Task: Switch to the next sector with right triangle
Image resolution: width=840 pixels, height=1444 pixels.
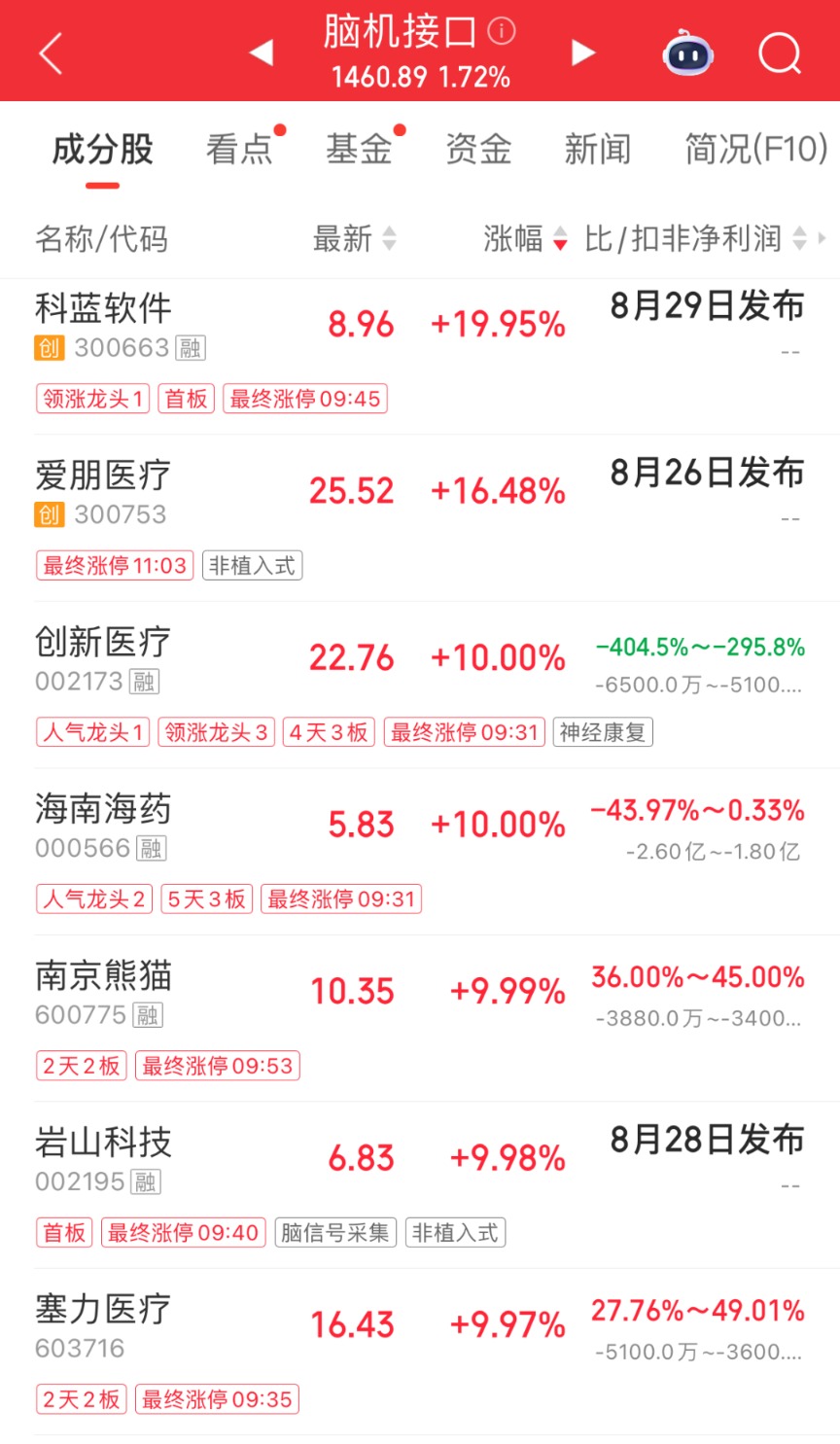Action: click(x=582, y=53)
